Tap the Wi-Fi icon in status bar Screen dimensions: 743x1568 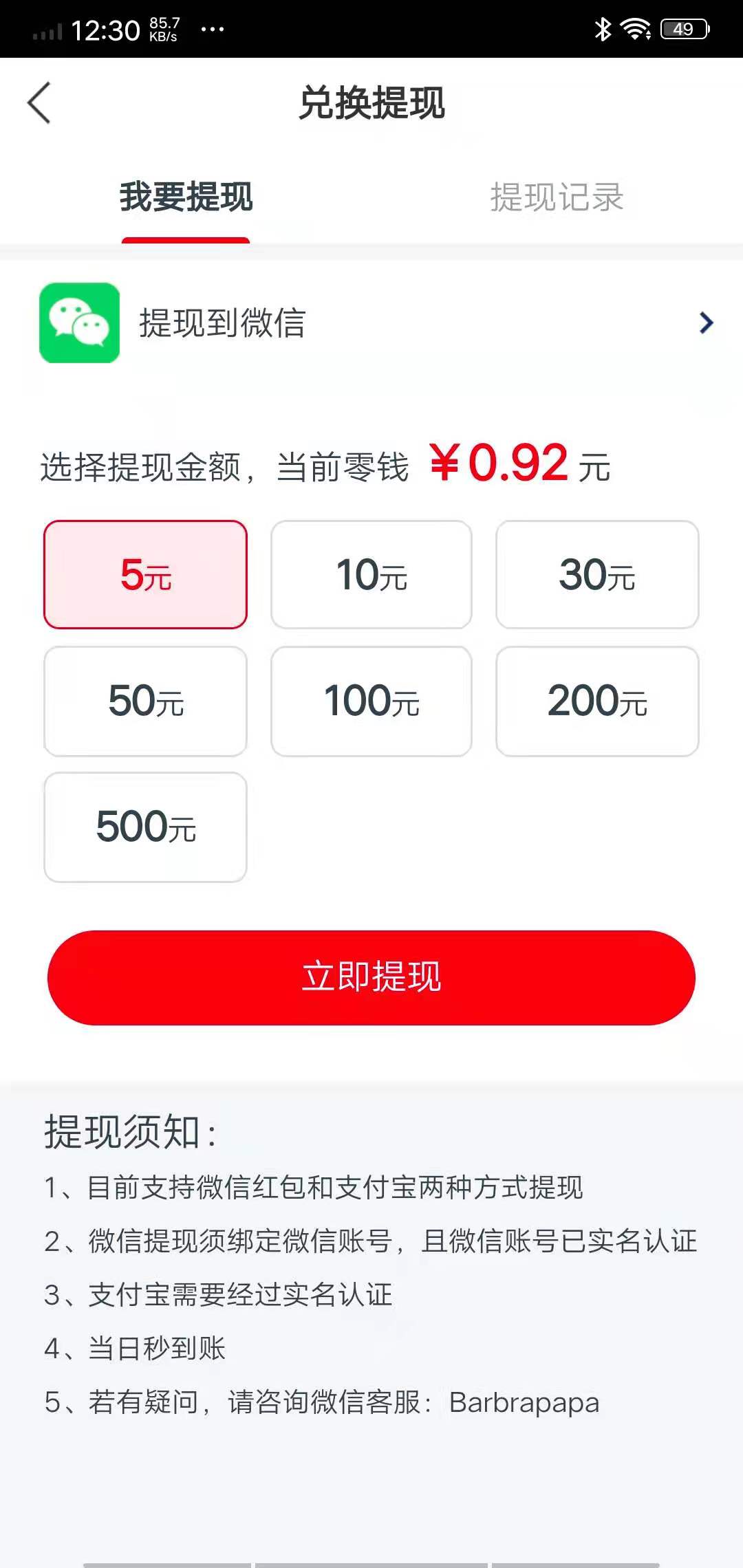click(x=636, y=29)
